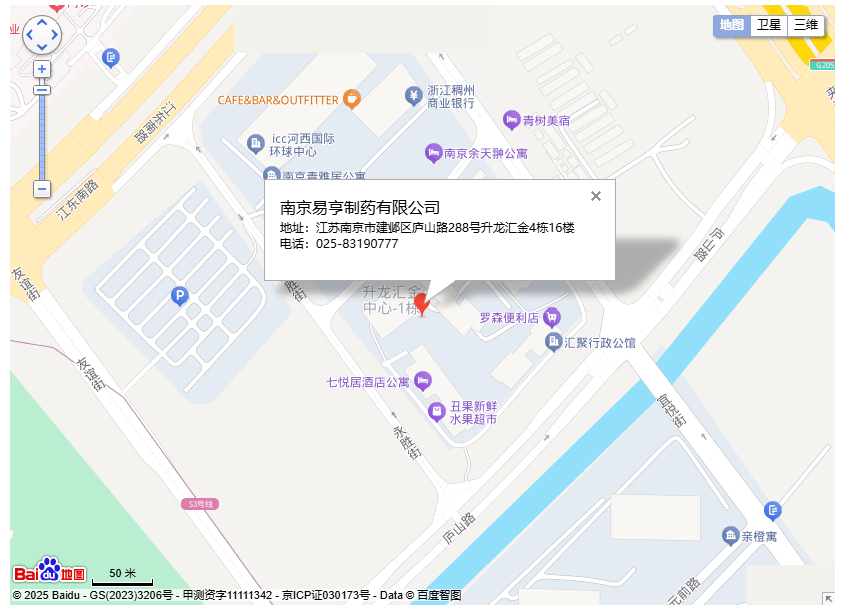
Task: Switch to 三维 3D view
Action: tap(806, 25)
